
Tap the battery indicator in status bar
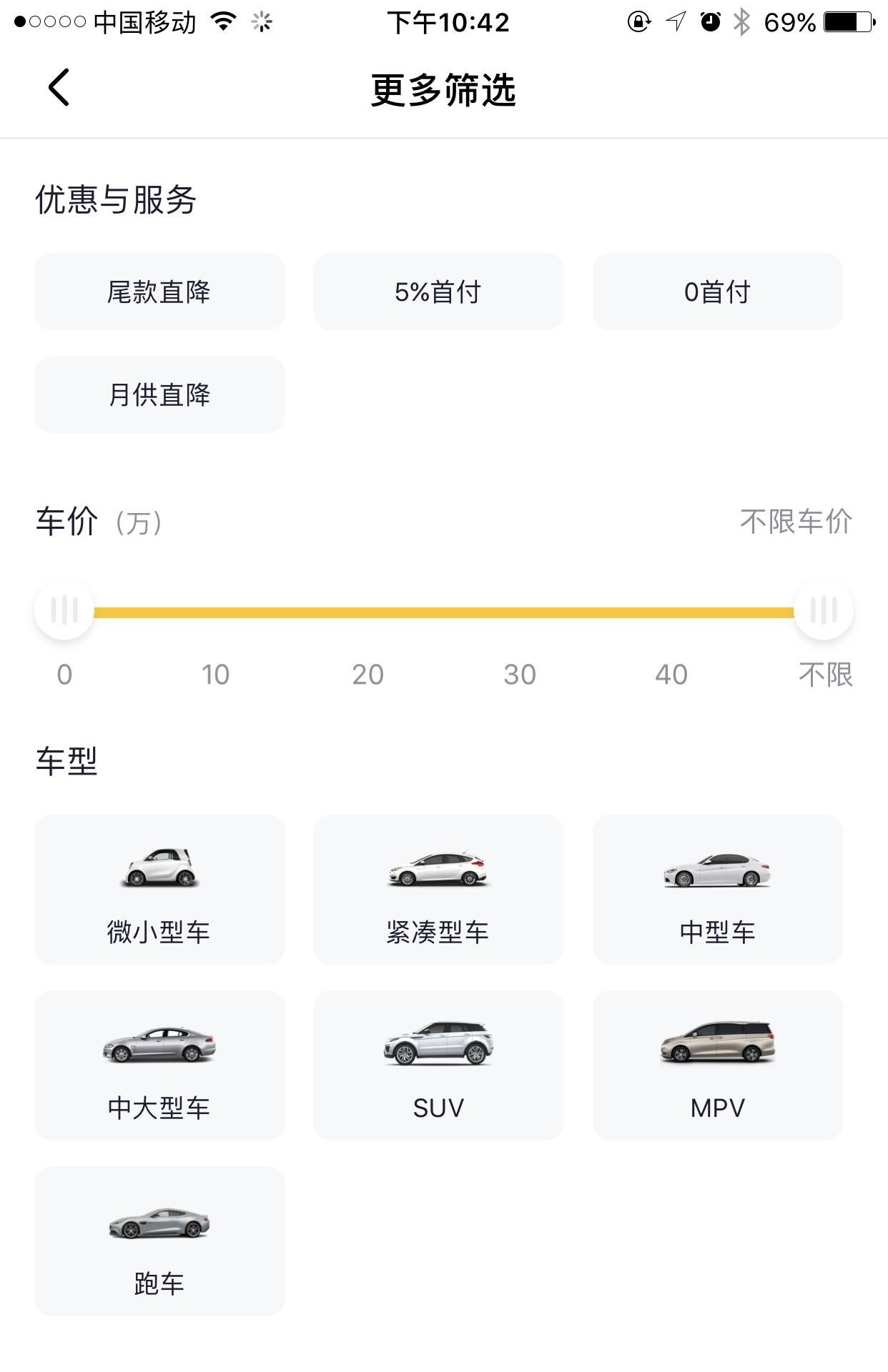click(847, 21)
